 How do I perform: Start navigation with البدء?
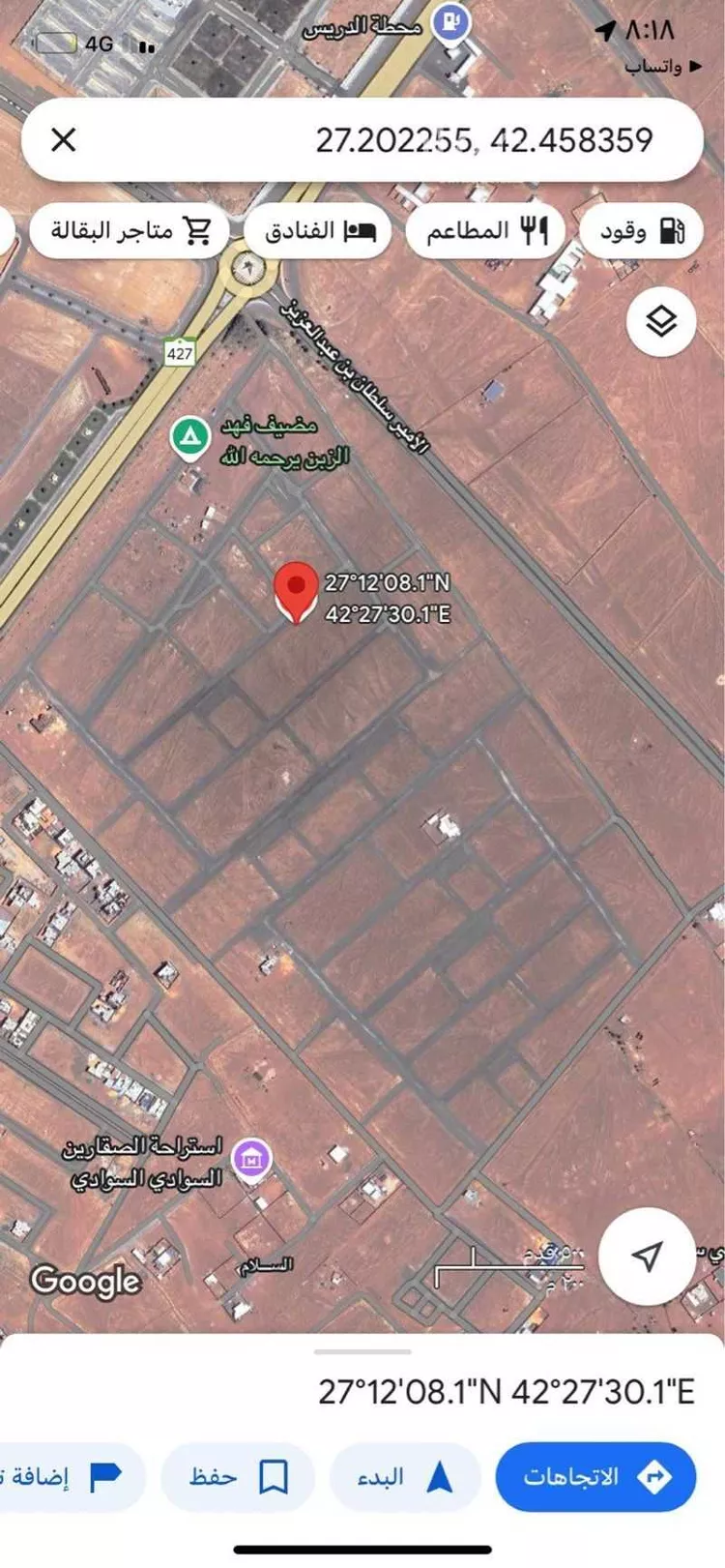click(x=405, y=1477)
